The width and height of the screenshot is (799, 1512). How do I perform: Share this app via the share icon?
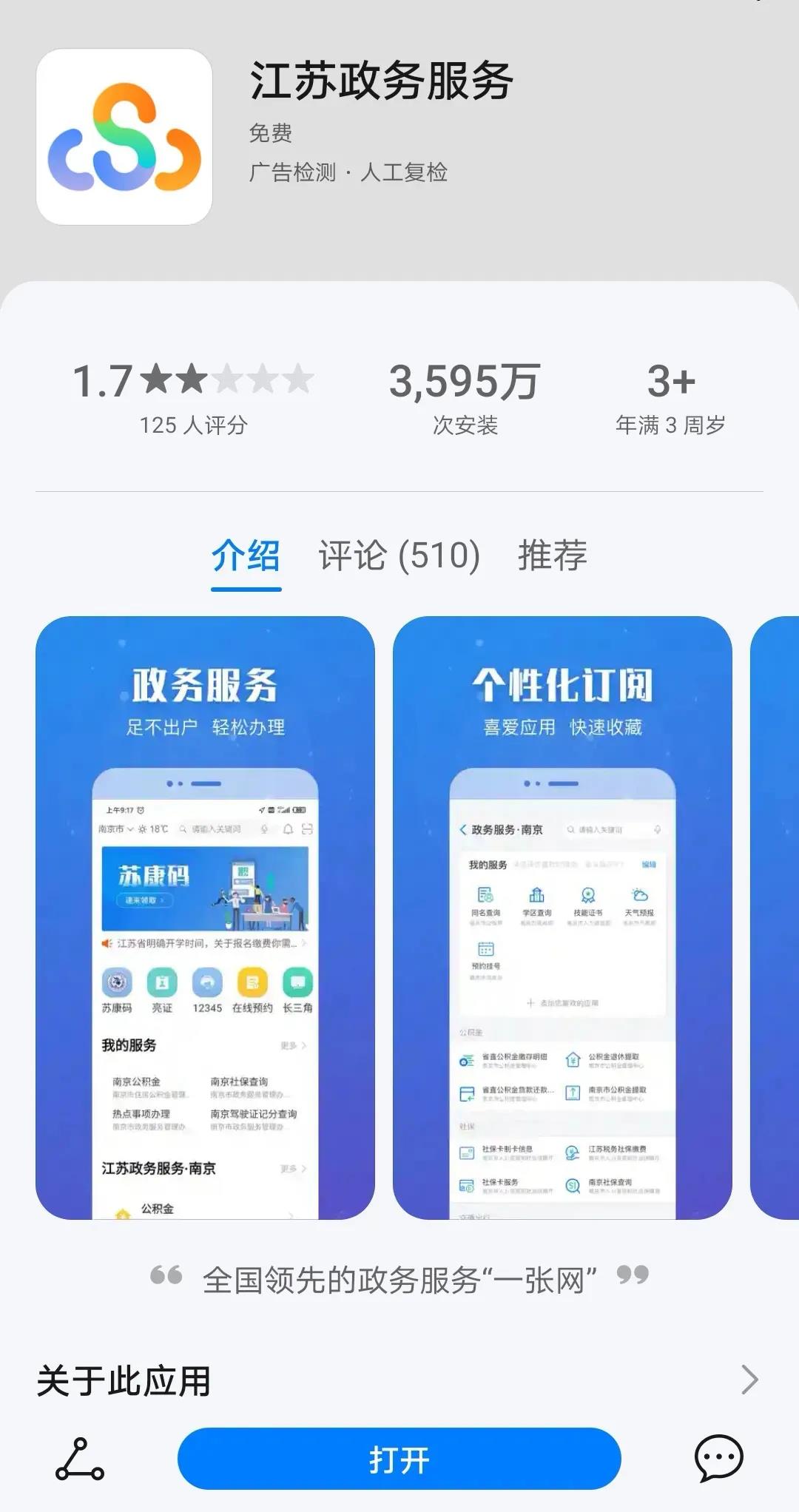click(80, 1459)
